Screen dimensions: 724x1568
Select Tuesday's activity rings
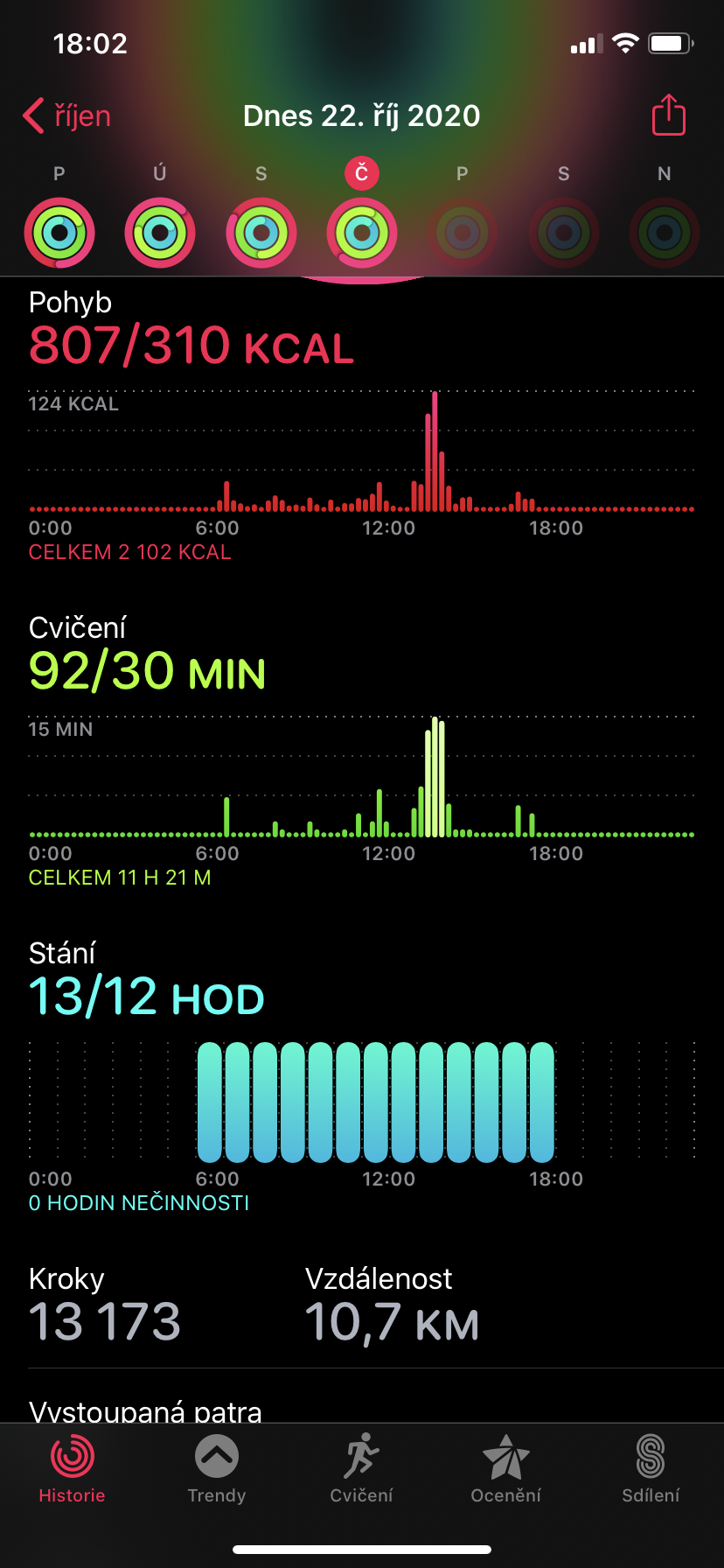pyautogui.click(x=160, y=233)
